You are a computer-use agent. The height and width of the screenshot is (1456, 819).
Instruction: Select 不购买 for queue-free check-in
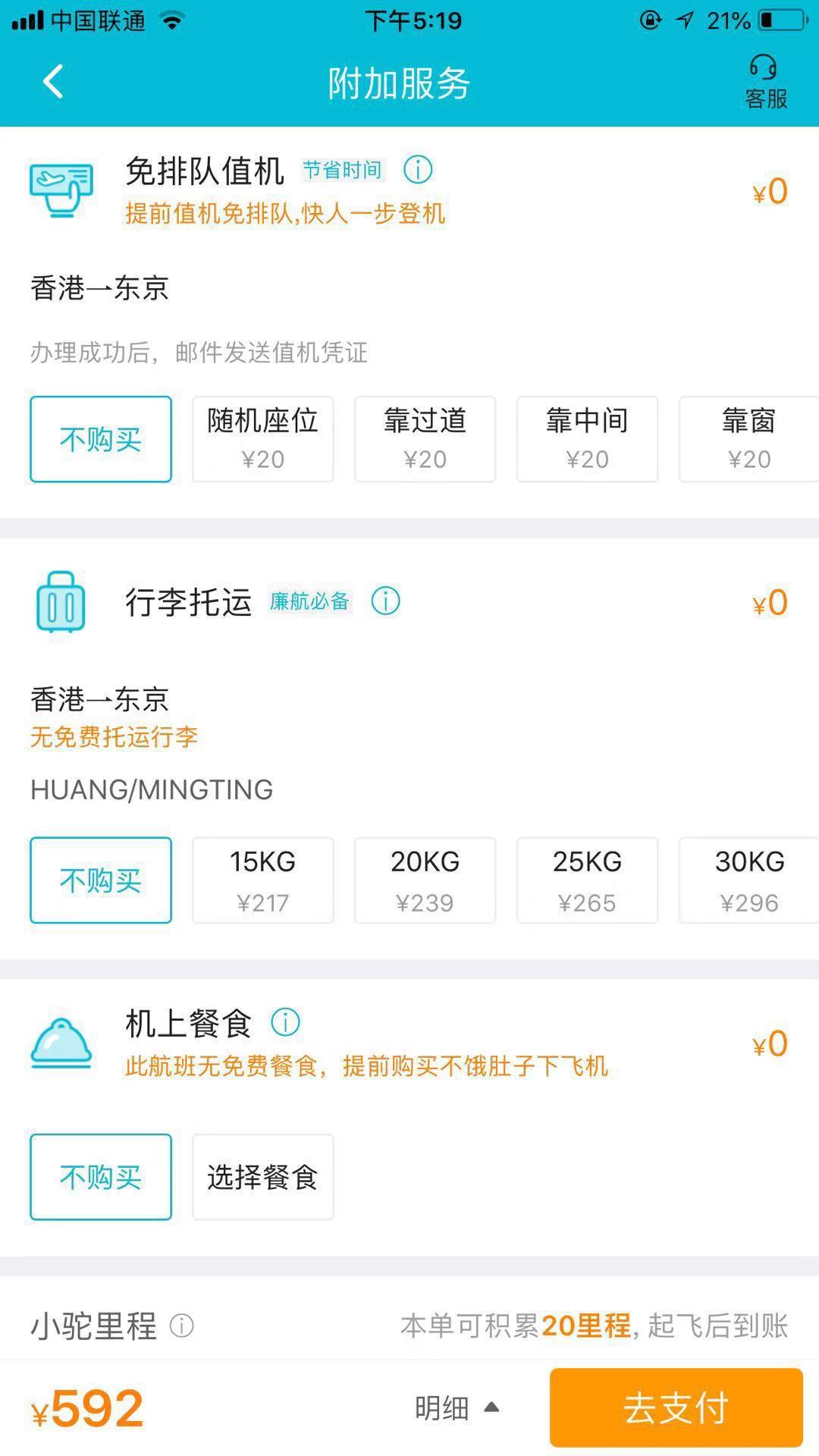point(100,439)
